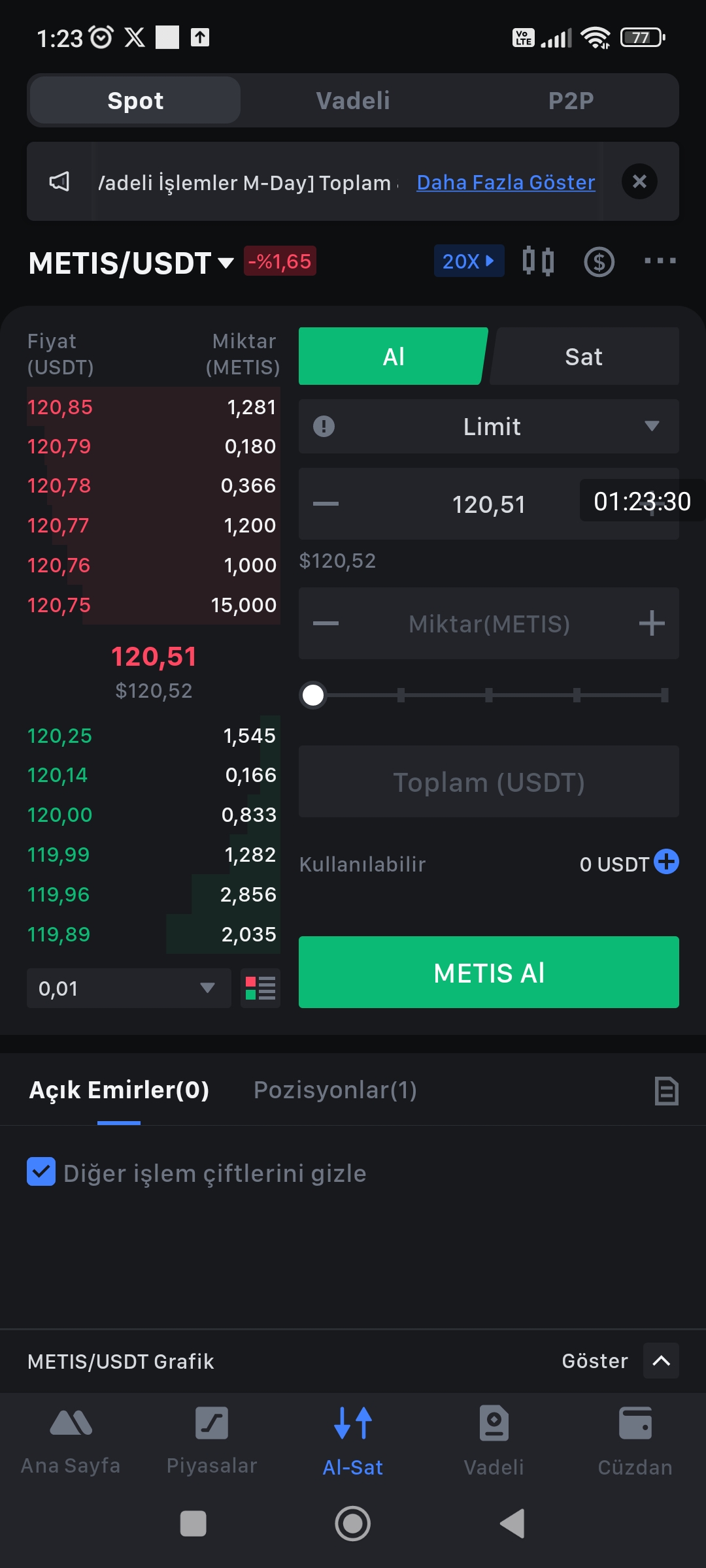Open the three-dot overflow menu
Screen dimensions: 706x1568
[x=660, y=261]
